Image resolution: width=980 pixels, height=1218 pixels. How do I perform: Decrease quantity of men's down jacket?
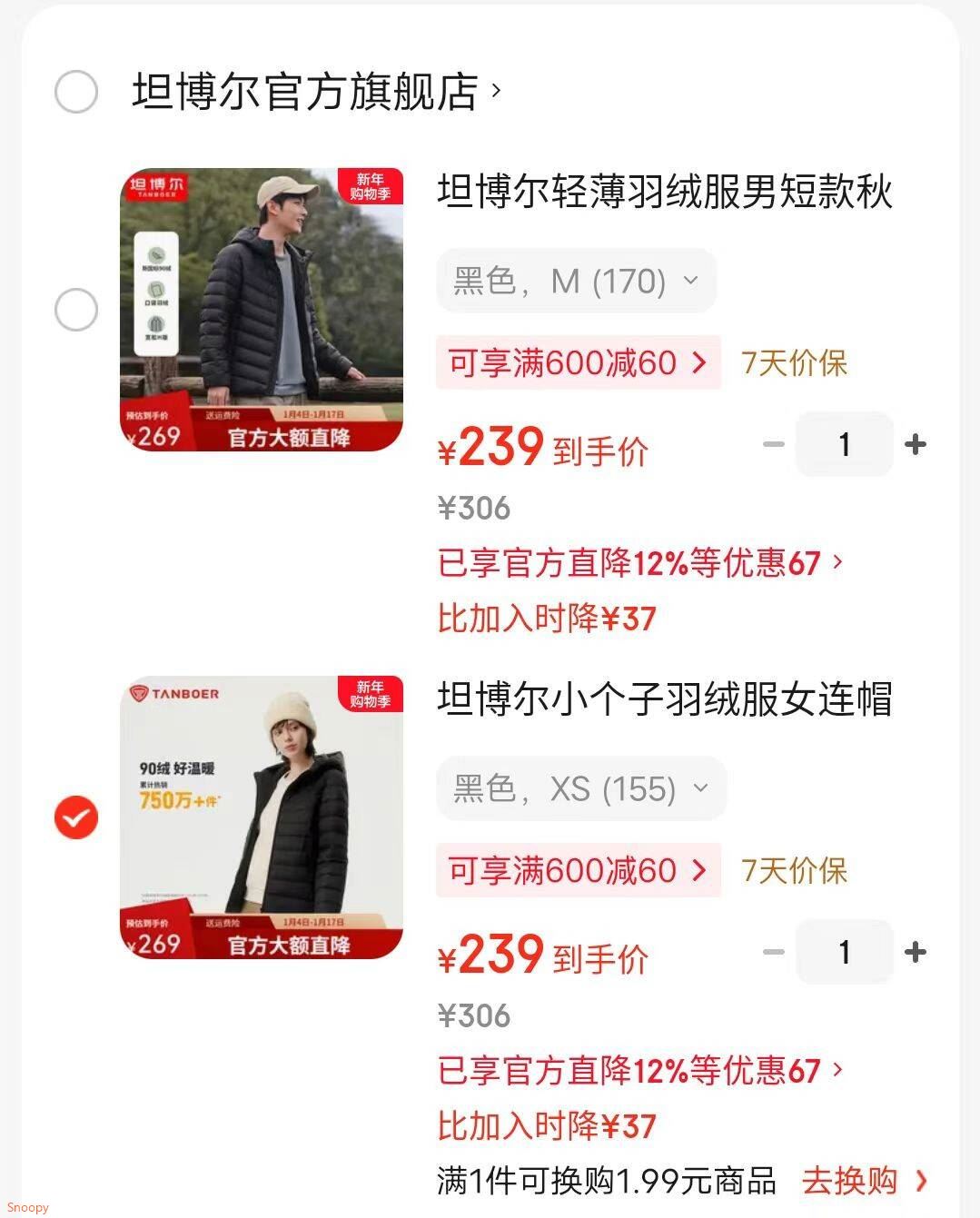[x=774, y=444]
